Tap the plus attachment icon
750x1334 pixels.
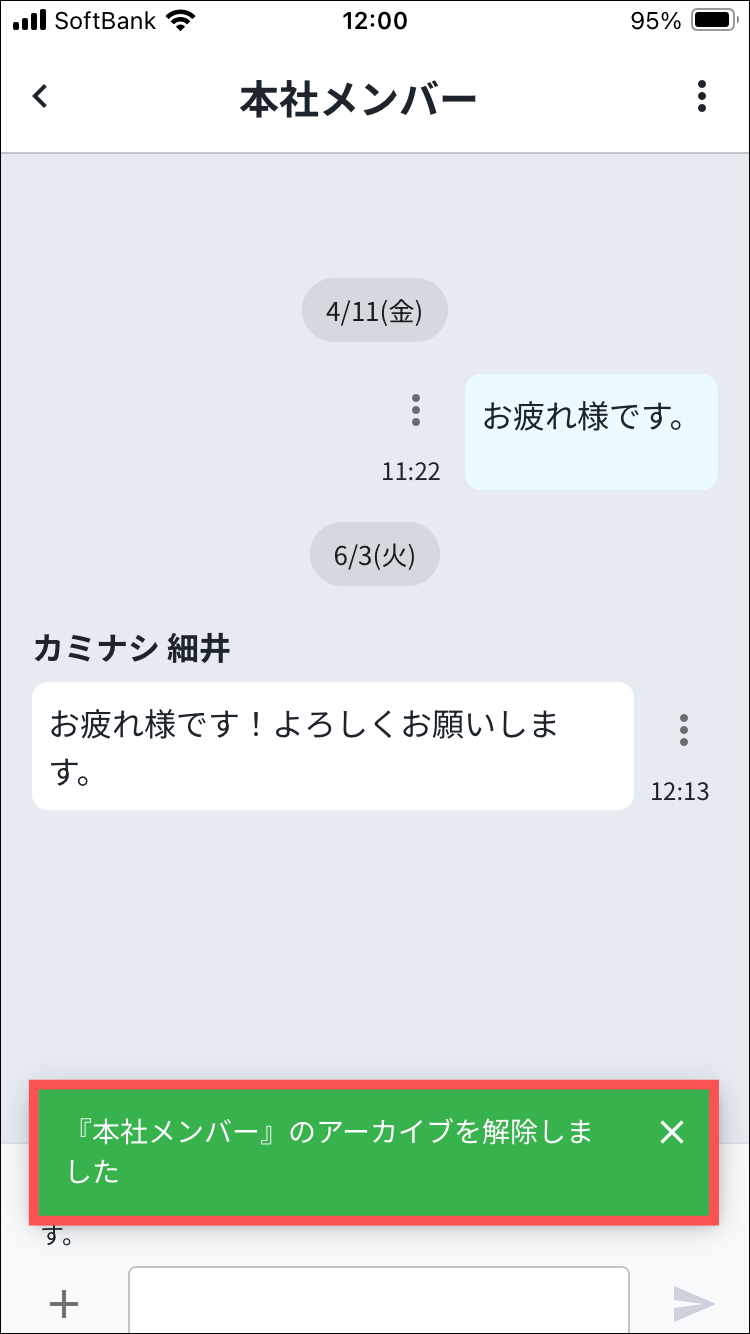point(64,1303)
